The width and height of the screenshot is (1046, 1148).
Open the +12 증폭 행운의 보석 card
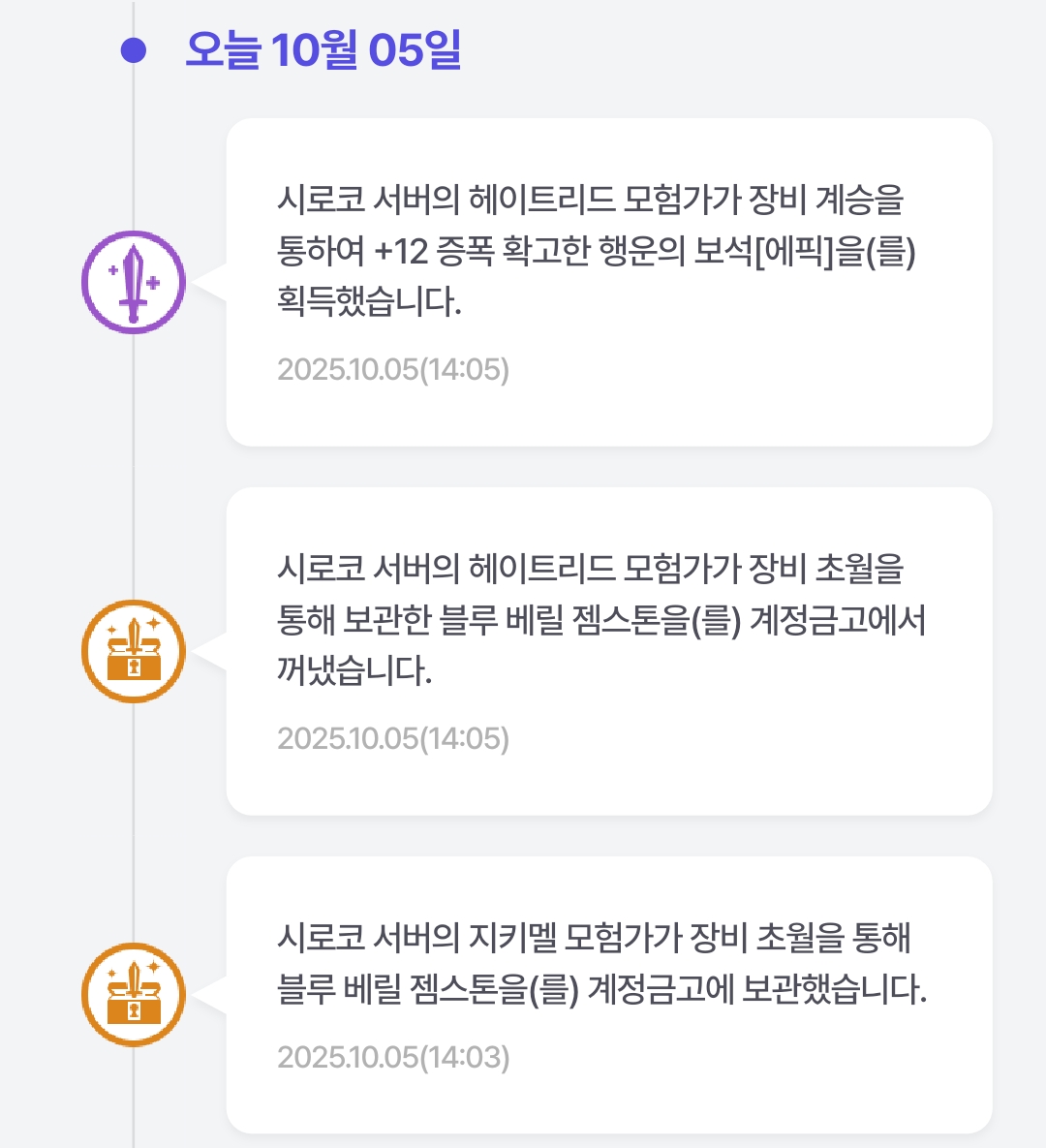(608, 281)
